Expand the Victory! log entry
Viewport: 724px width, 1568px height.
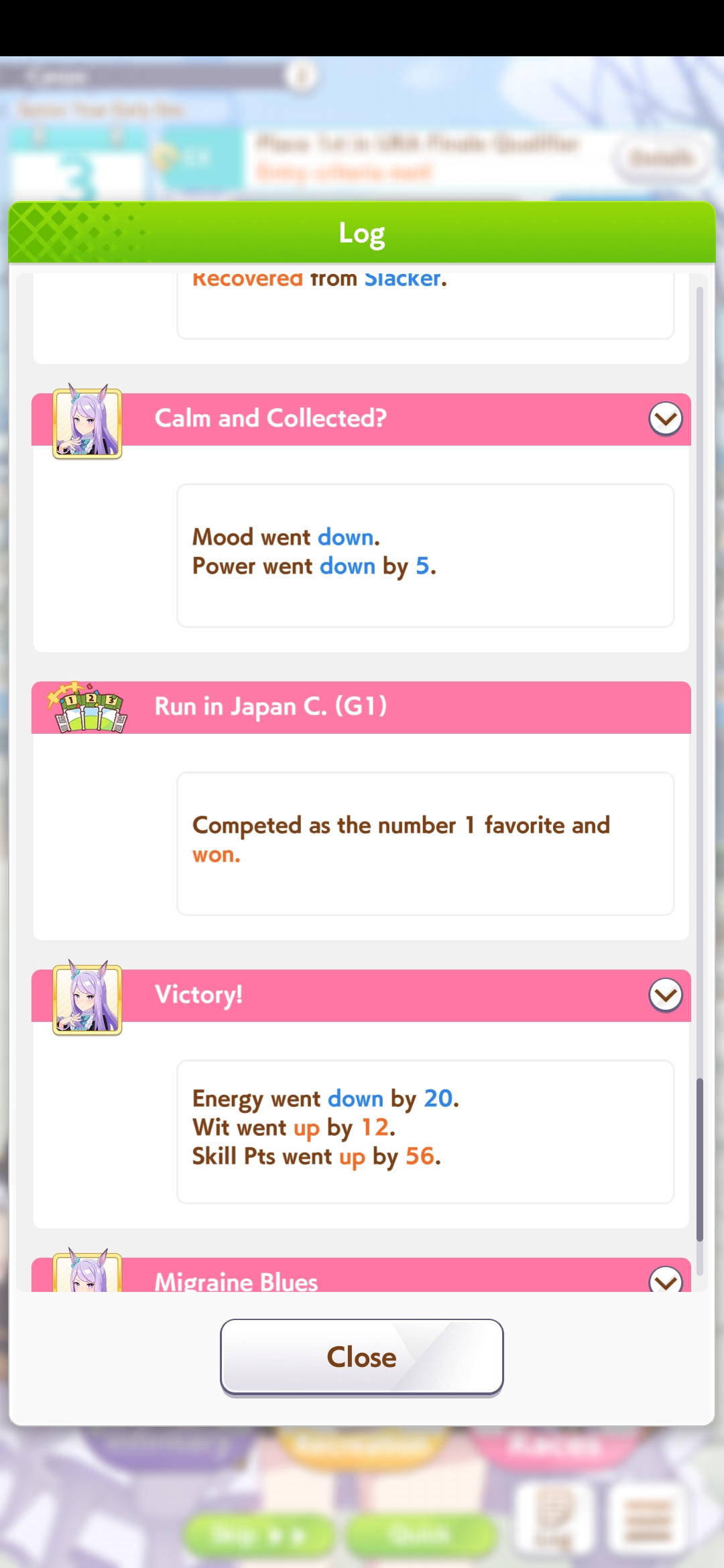[x=666, y=995]
